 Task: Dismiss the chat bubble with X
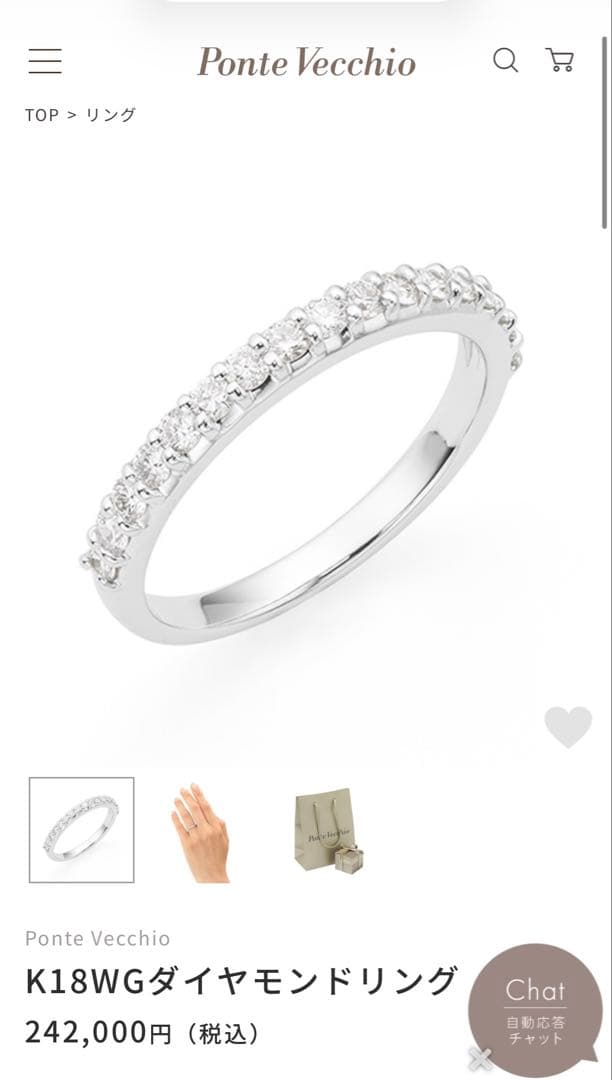coord(481,1058)
